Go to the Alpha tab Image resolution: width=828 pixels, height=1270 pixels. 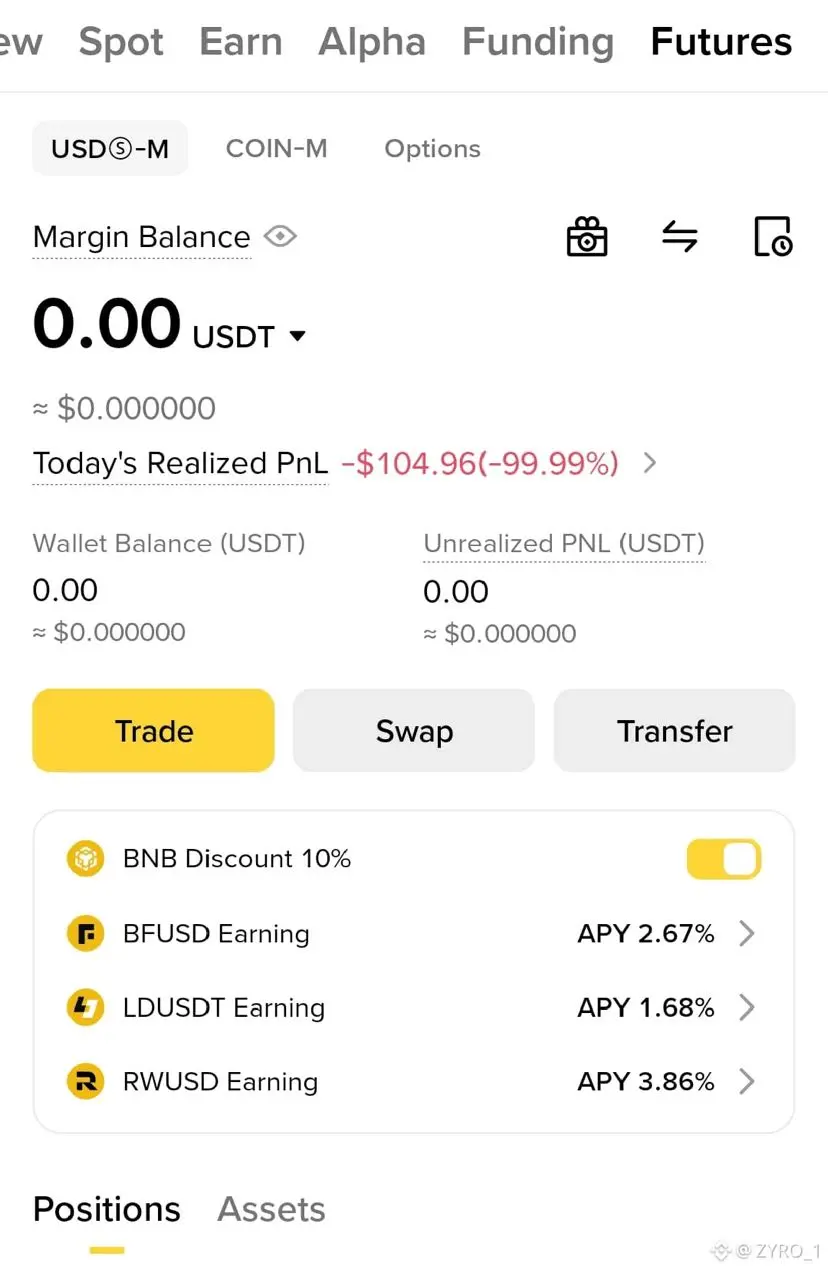[x=372, y=42]
